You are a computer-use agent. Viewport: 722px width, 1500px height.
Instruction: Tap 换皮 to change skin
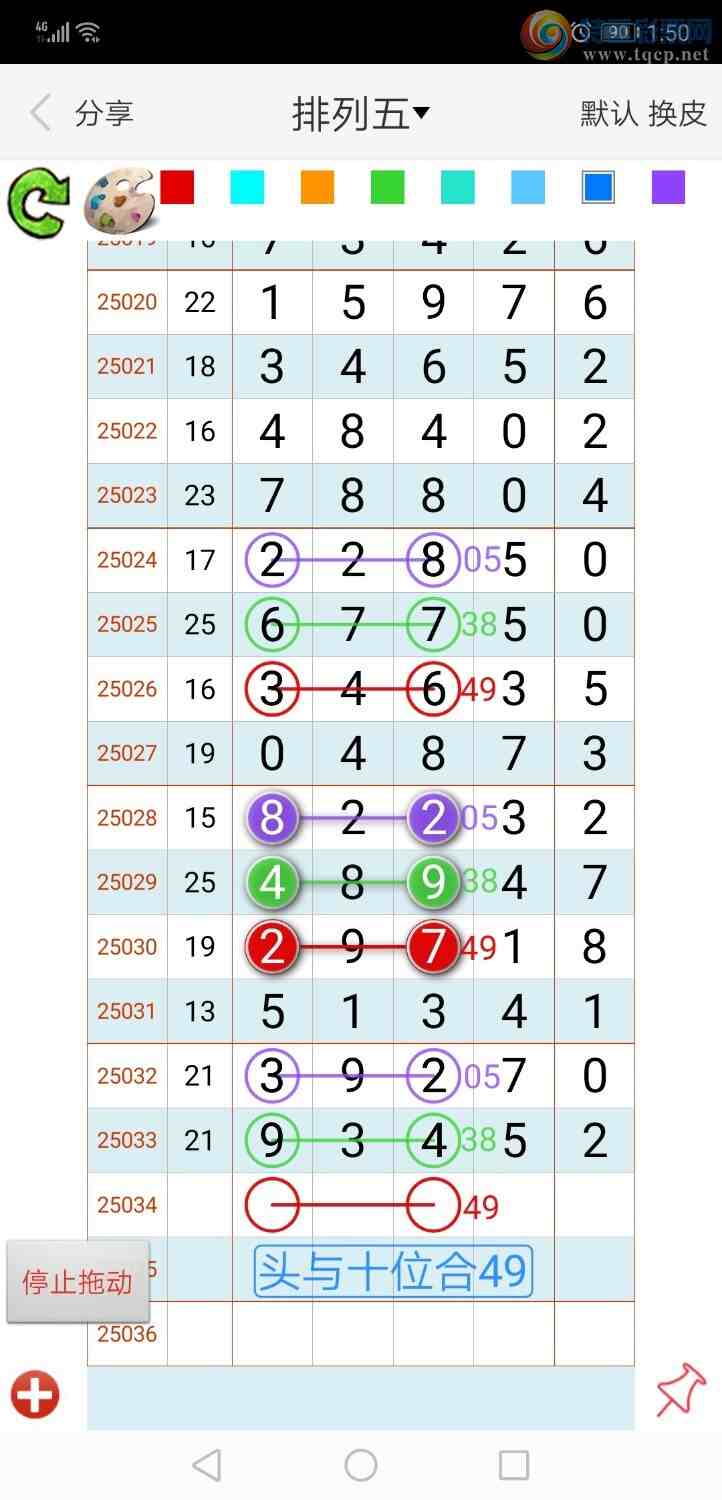tap(678, 113)
